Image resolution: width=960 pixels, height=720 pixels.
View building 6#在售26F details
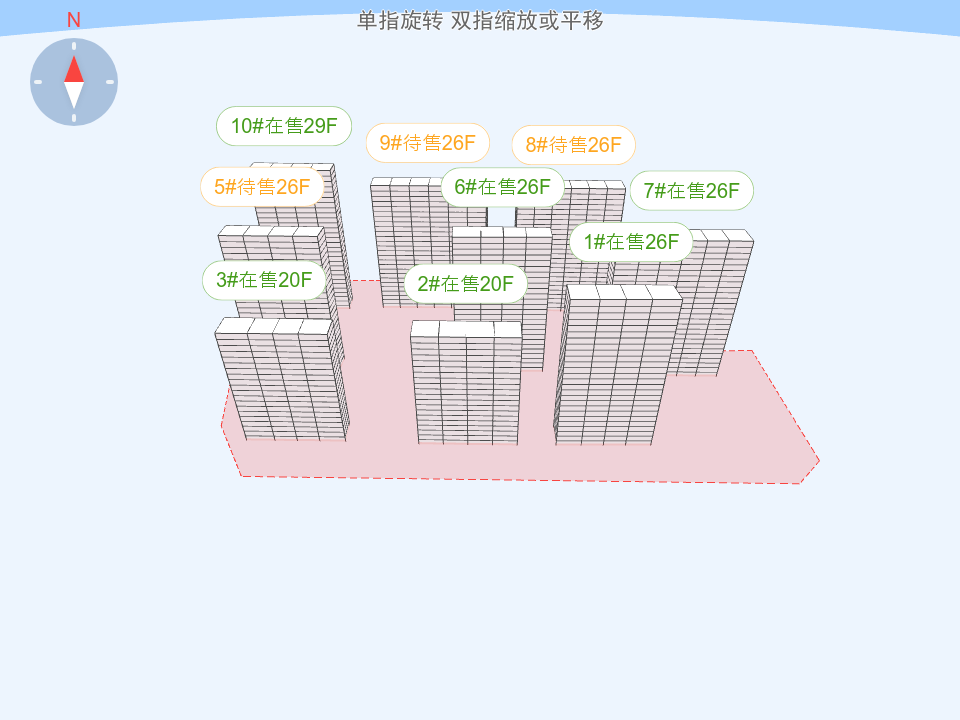coord(502,187)
